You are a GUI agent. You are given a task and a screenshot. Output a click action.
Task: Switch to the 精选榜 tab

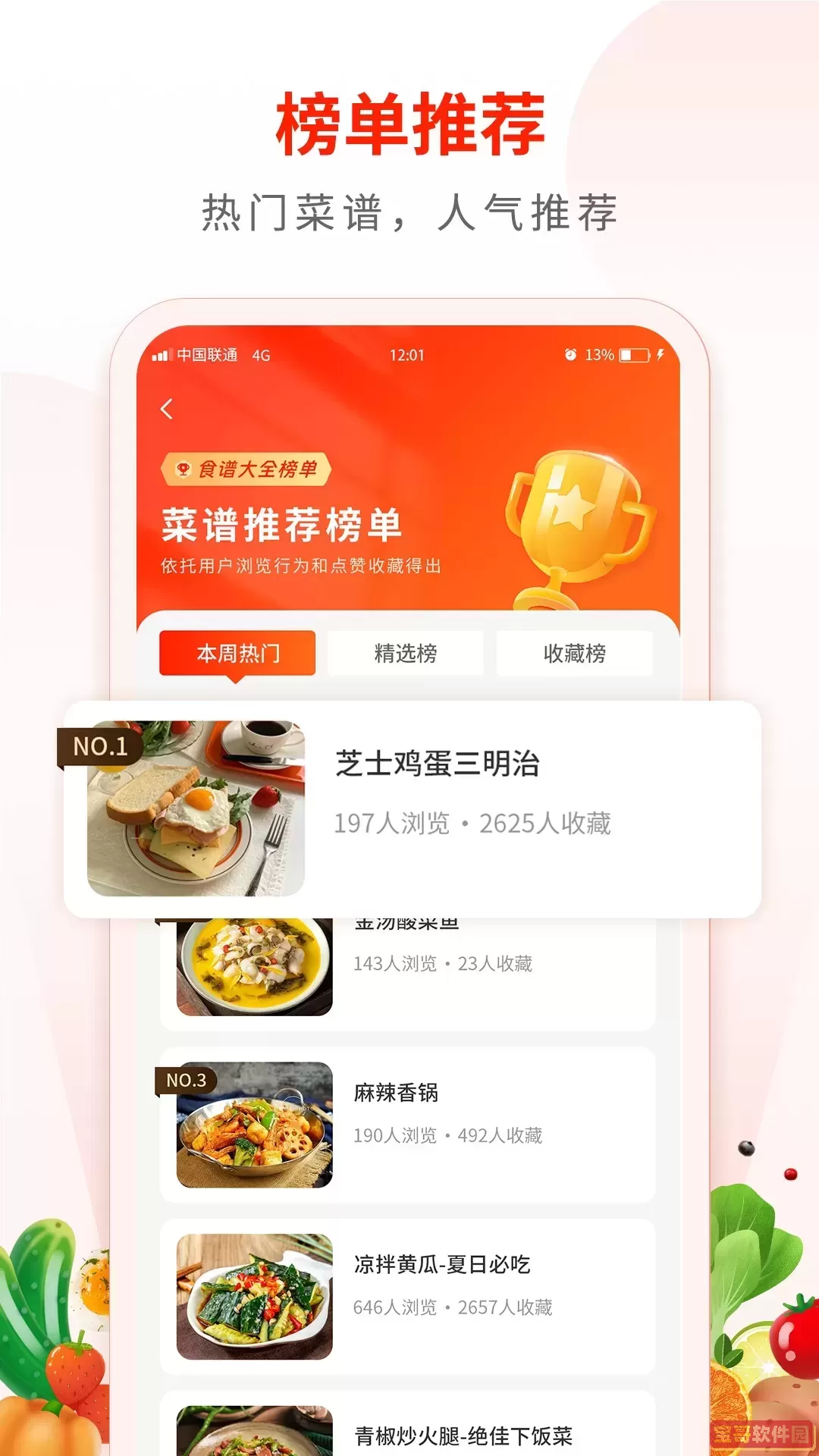click(406, 653)
